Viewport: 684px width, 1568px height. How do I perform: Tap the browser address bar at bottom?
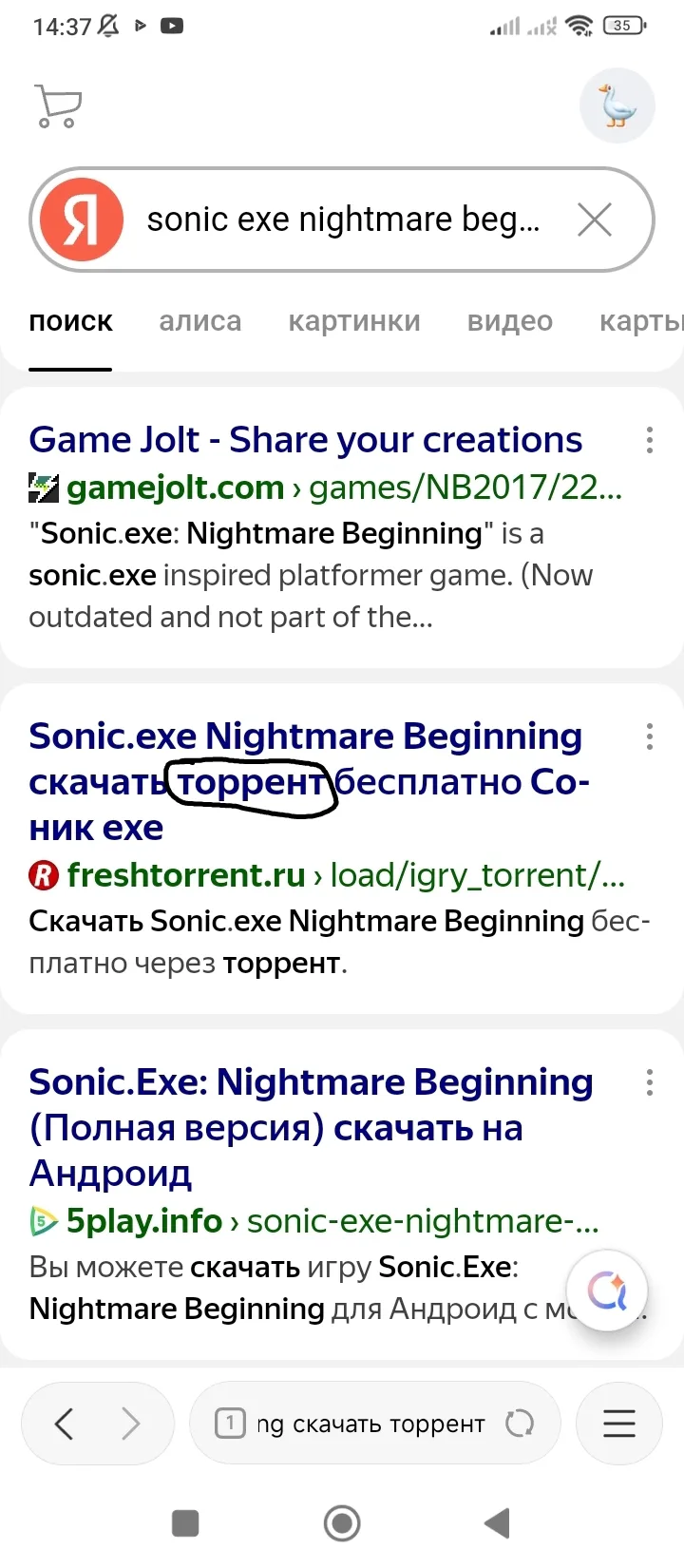pyautogui.click(x=370, y=1424)
